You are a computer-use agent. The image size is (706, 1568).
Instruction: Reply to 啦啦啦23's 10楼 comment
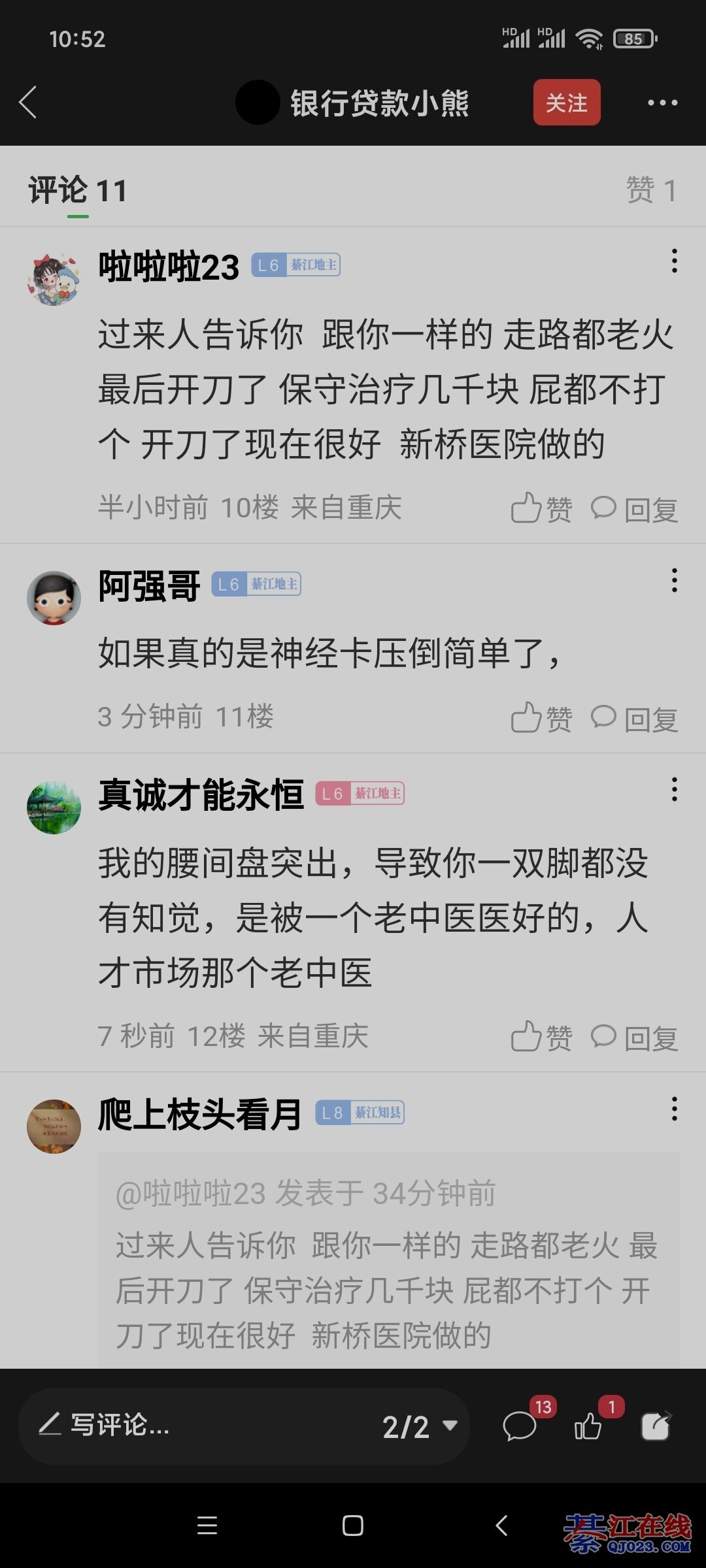(635, 509)
